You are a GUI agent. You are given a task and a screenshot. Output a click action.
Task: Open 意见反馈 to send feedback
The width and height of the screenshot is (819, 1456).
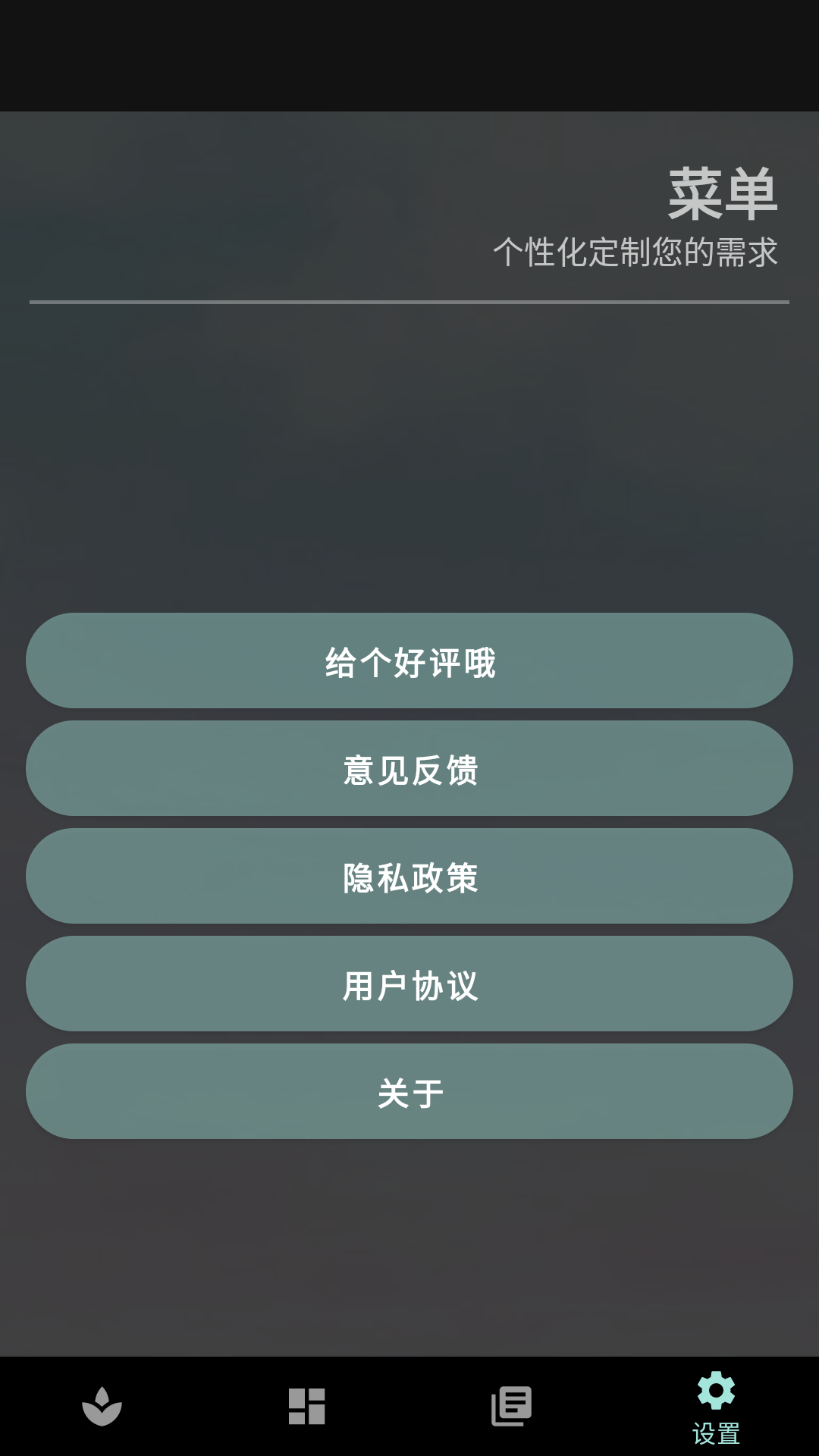[x=409, y=768]
